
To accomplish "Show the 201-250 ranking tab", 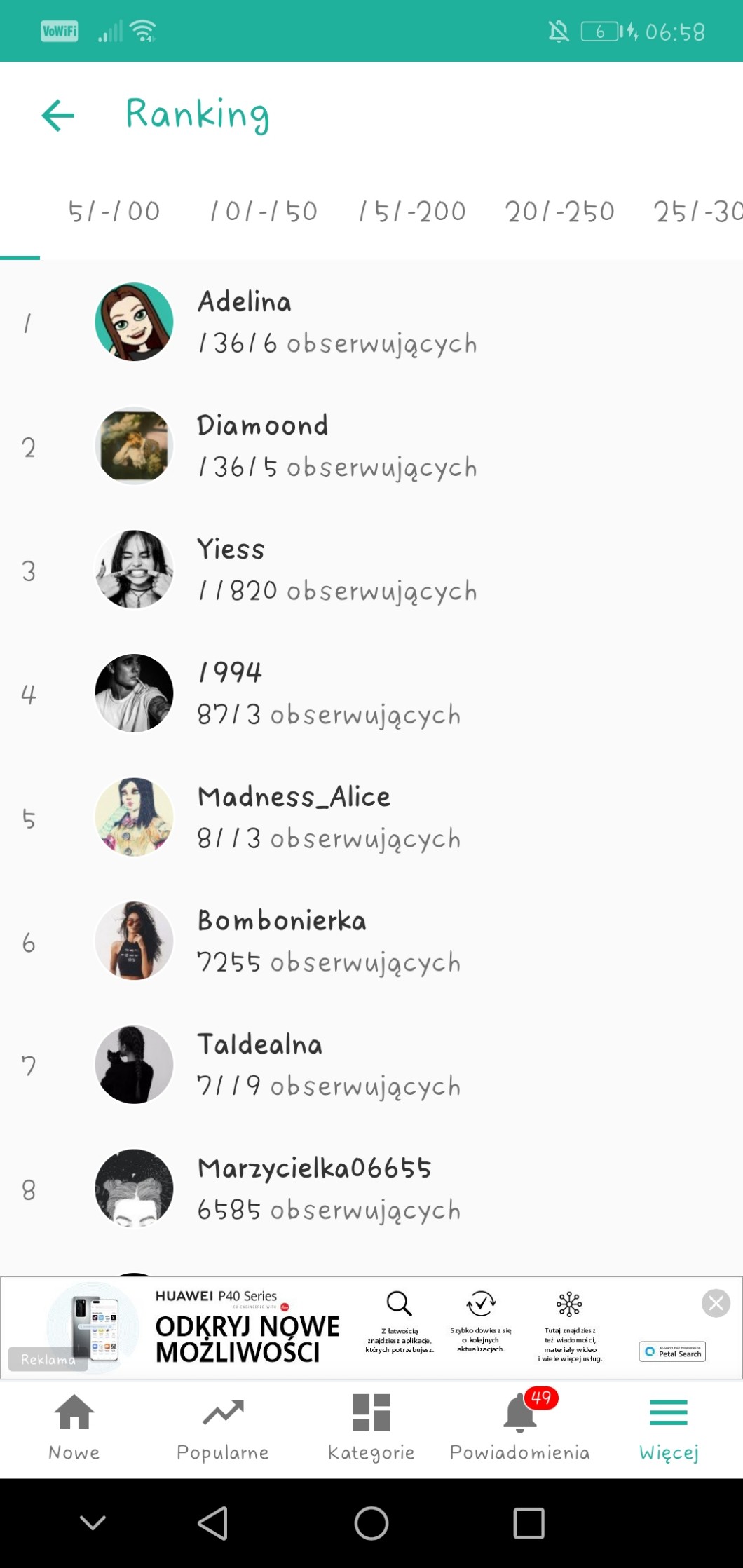I will point(560,212).
